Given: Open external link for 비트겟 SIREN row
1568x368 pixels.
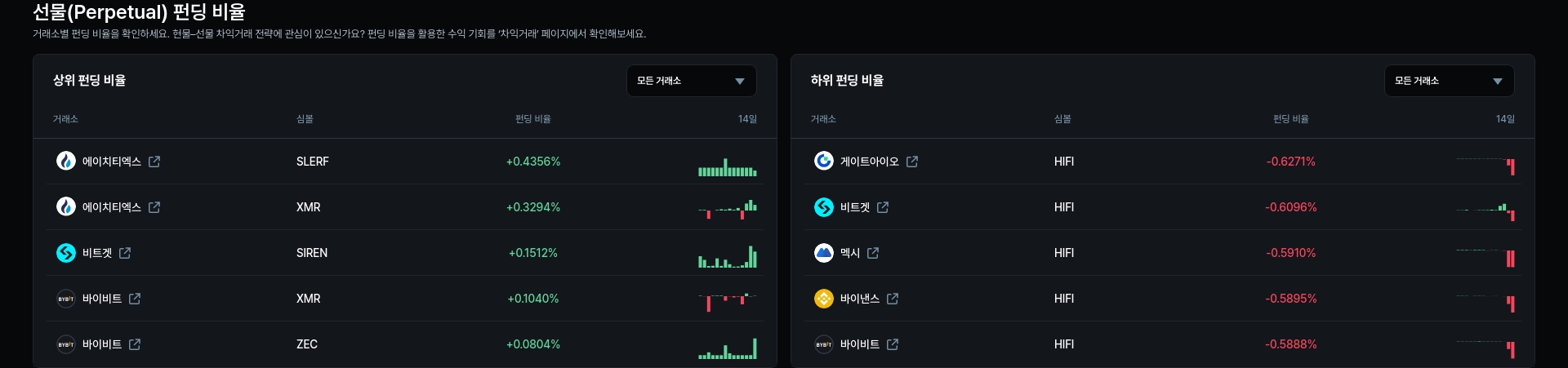Looking at the screenshot, I should click(x=125, y=253).
